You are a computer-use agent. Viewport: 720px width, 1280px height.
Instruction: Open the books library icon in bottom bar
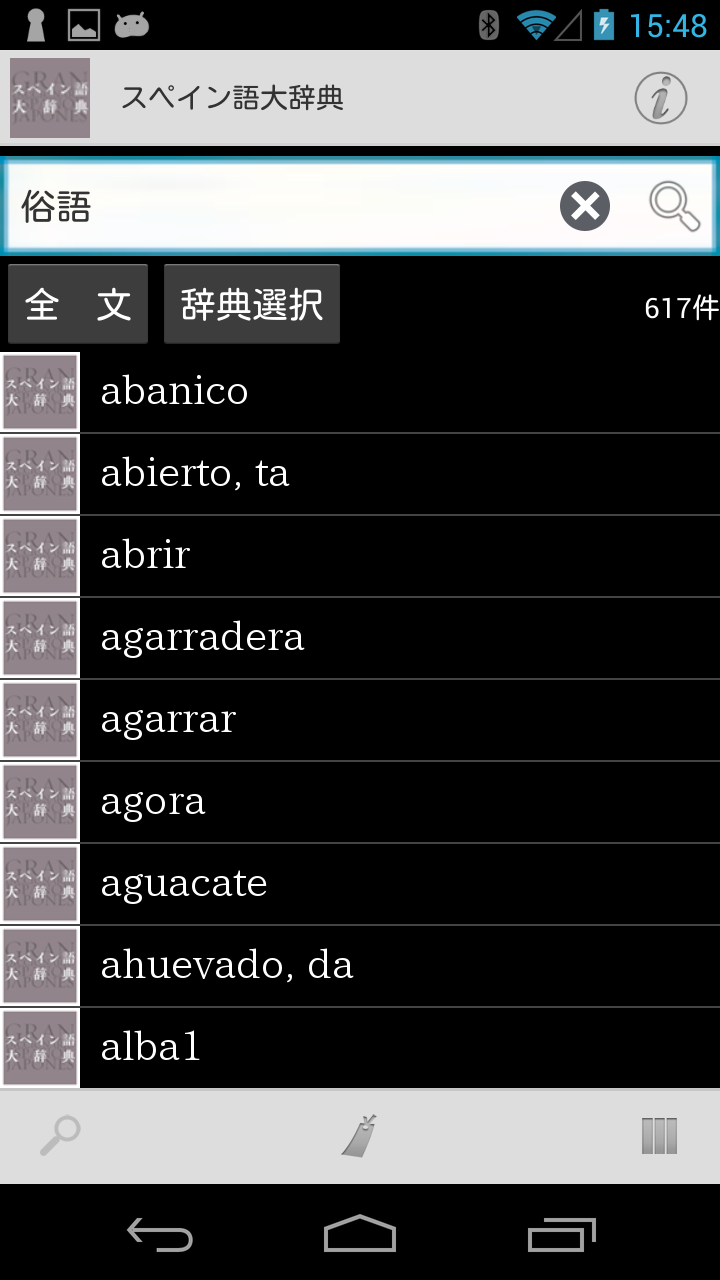[x=659, y=1136]
